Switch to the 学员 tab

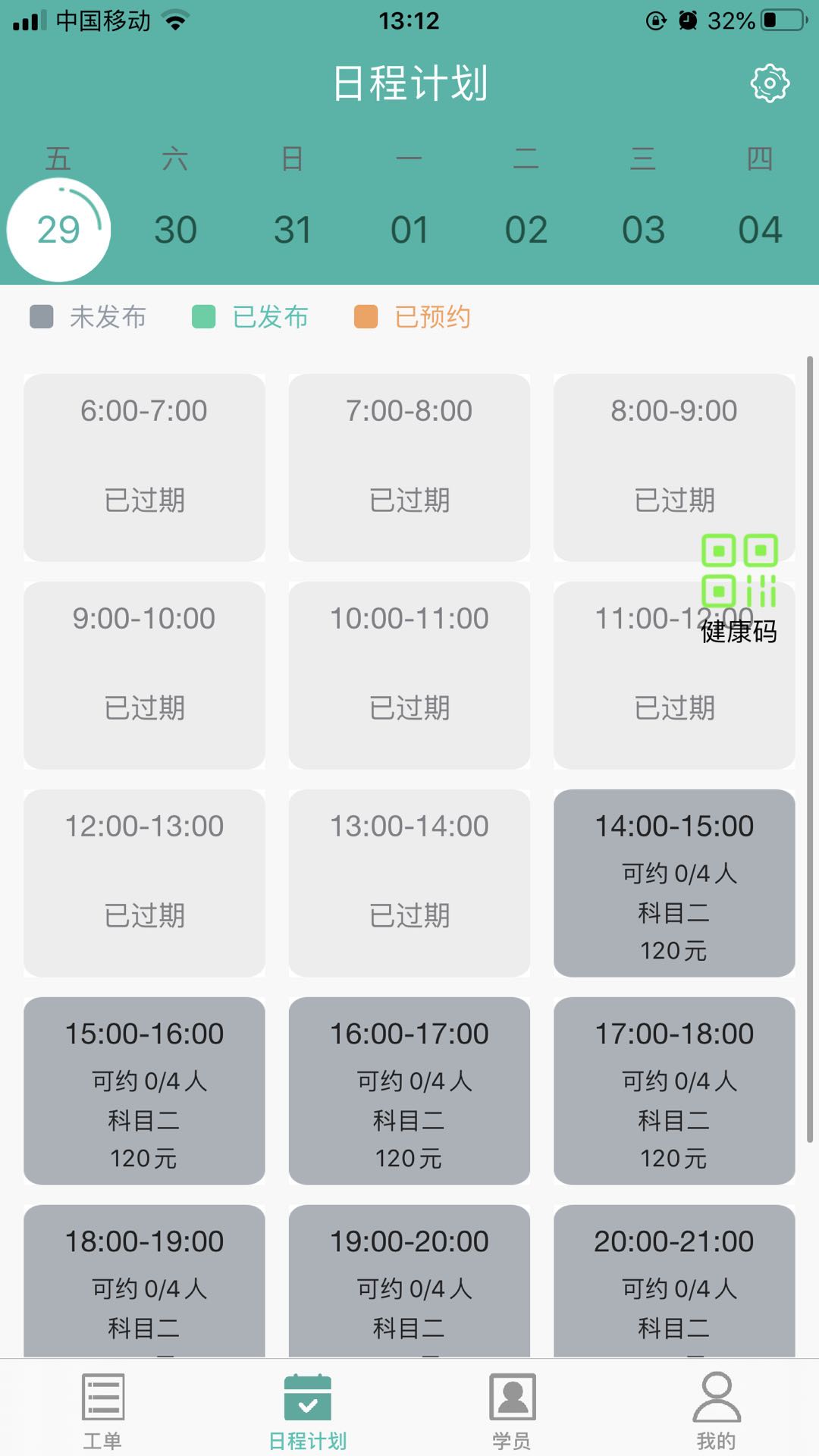coord(512,1409)
